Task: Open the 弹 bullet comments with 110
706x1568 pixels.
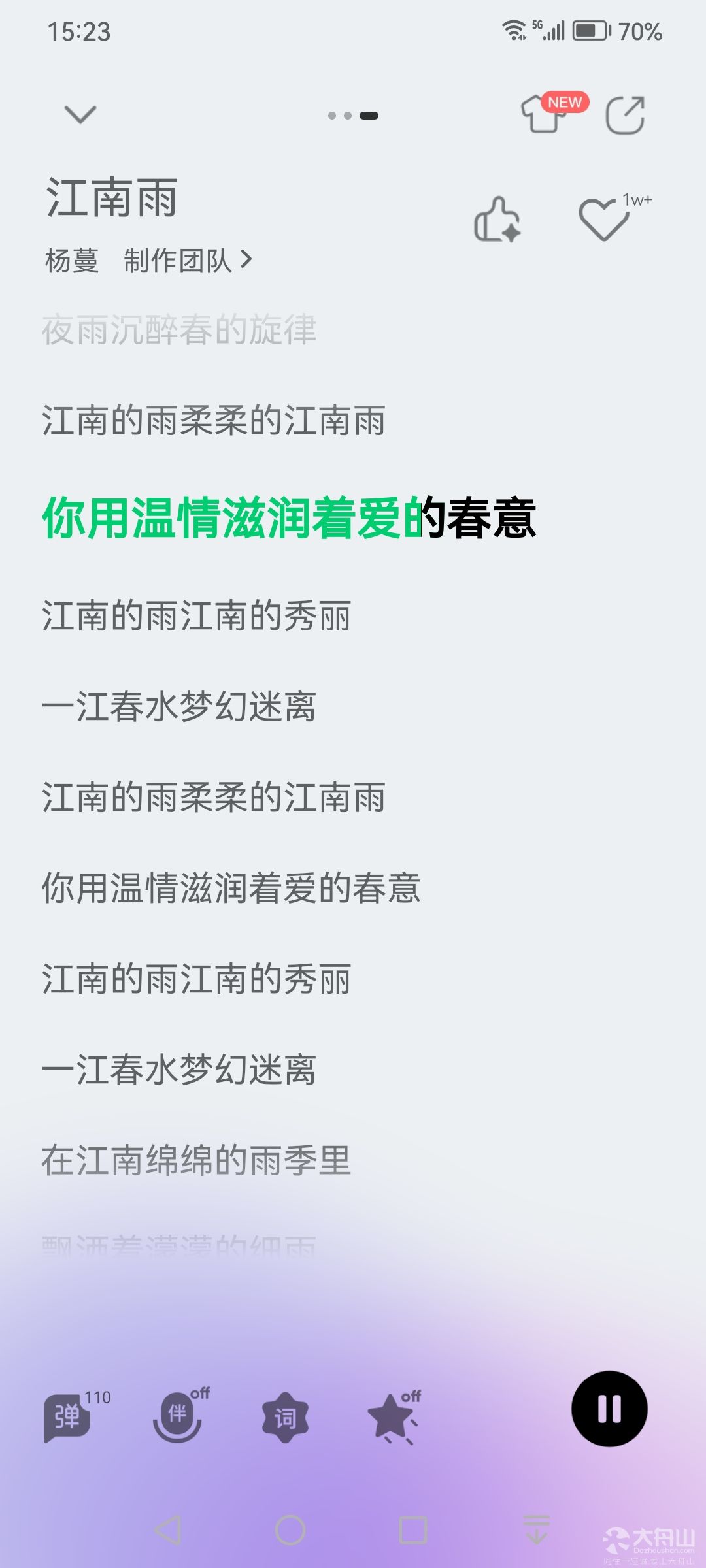Action: pos(75,1414)
